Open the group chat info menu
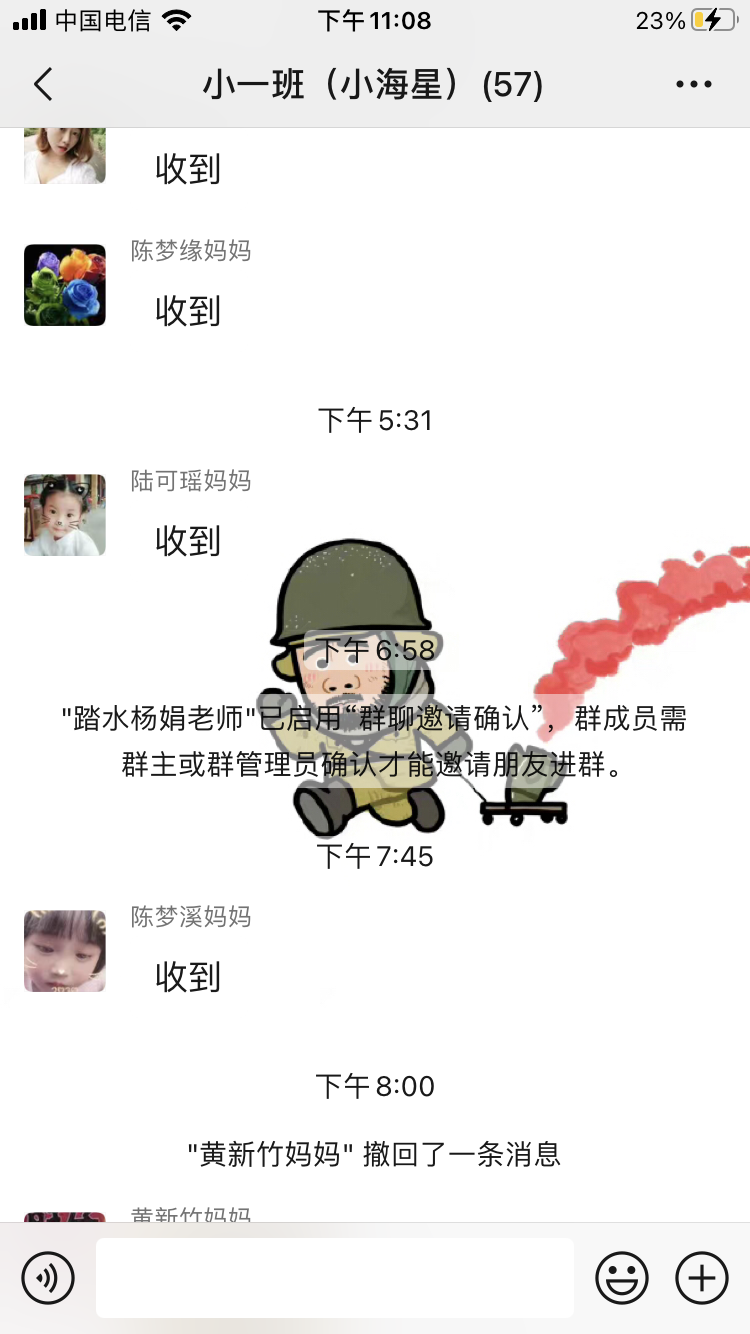750x1334 pixels. pos(693,85)
